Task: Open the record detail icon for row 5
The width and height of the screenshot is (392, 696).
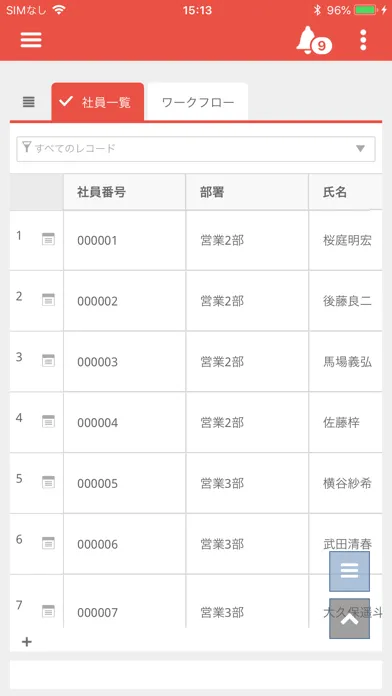Action: click(x=48, y=482)
